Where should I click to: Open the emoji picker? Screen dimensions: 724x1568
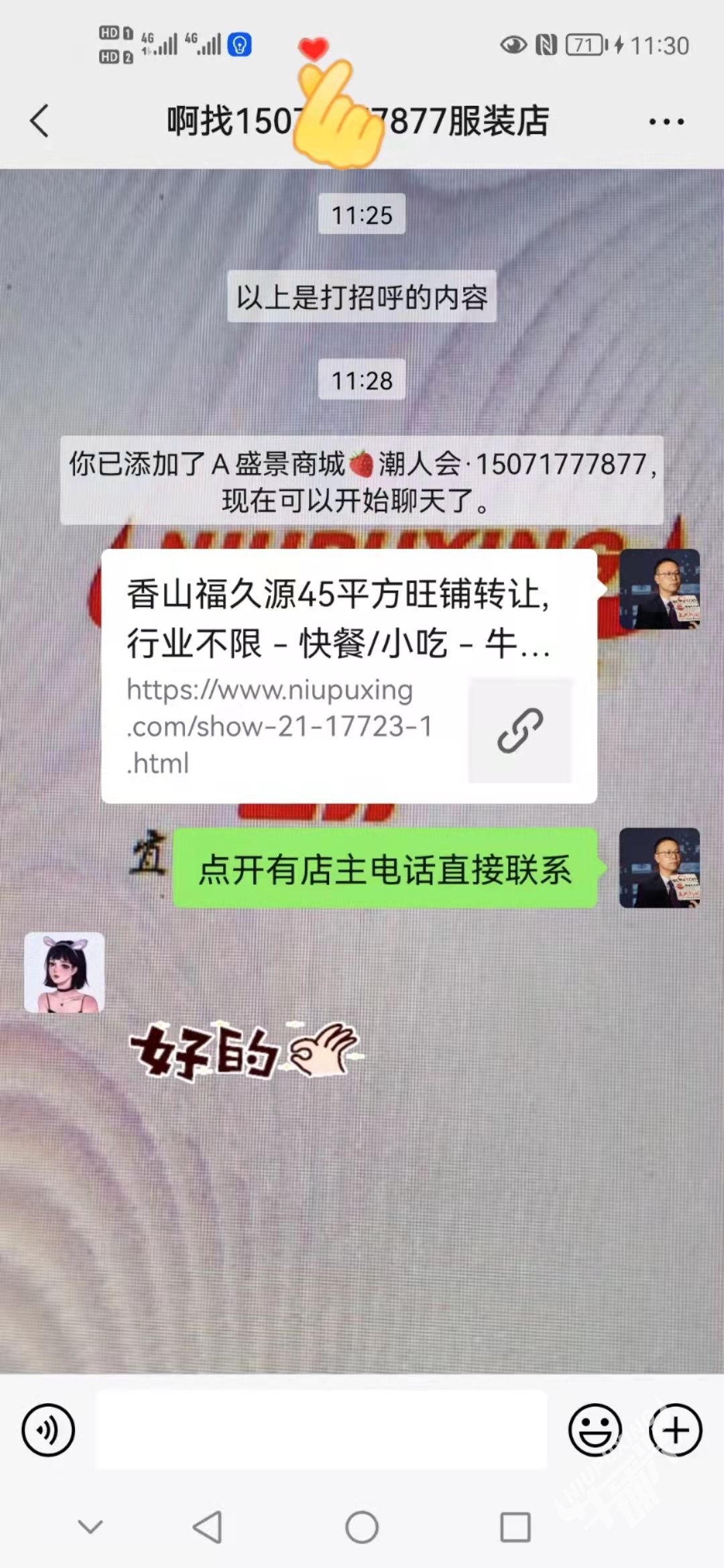click(x=595, y=1430)
